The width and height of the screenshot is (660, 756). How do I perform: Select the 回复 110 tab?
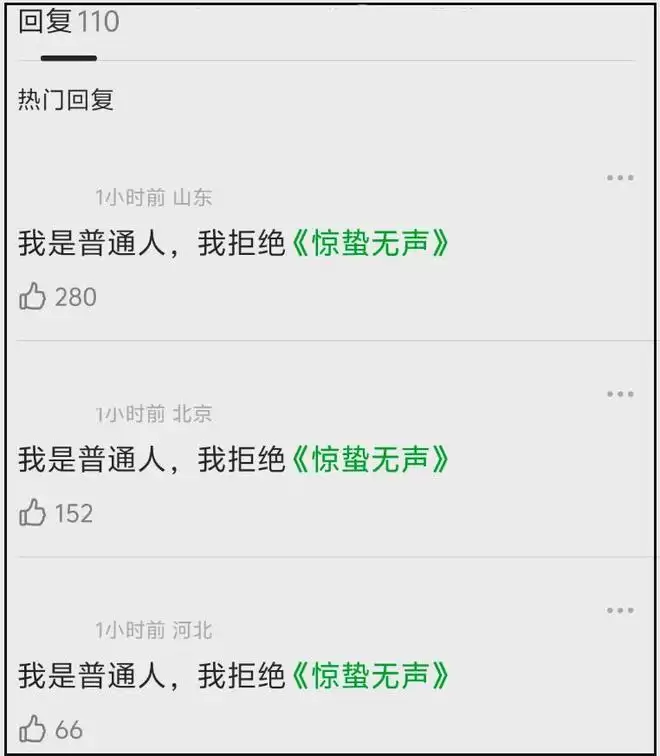point(68,24)
